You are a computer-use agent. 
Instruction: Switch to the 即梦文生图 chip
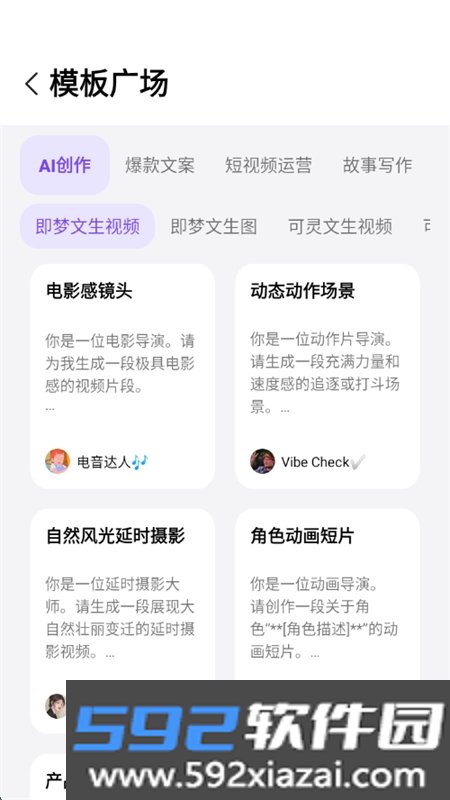(x=214, y=227)
